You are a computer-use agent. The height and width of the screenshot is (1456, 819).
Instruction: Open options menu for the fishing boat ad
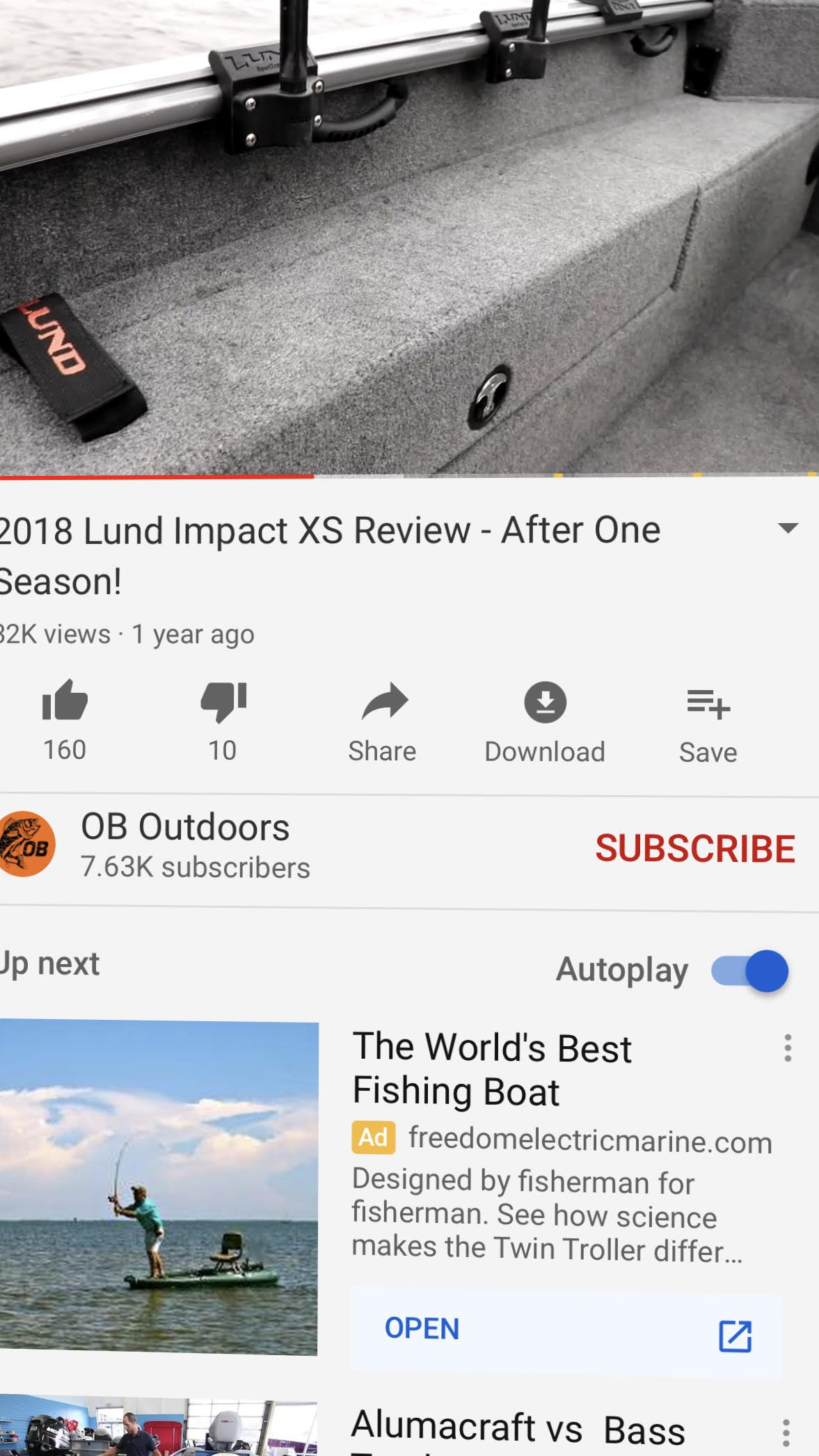tap(788, 1048)
